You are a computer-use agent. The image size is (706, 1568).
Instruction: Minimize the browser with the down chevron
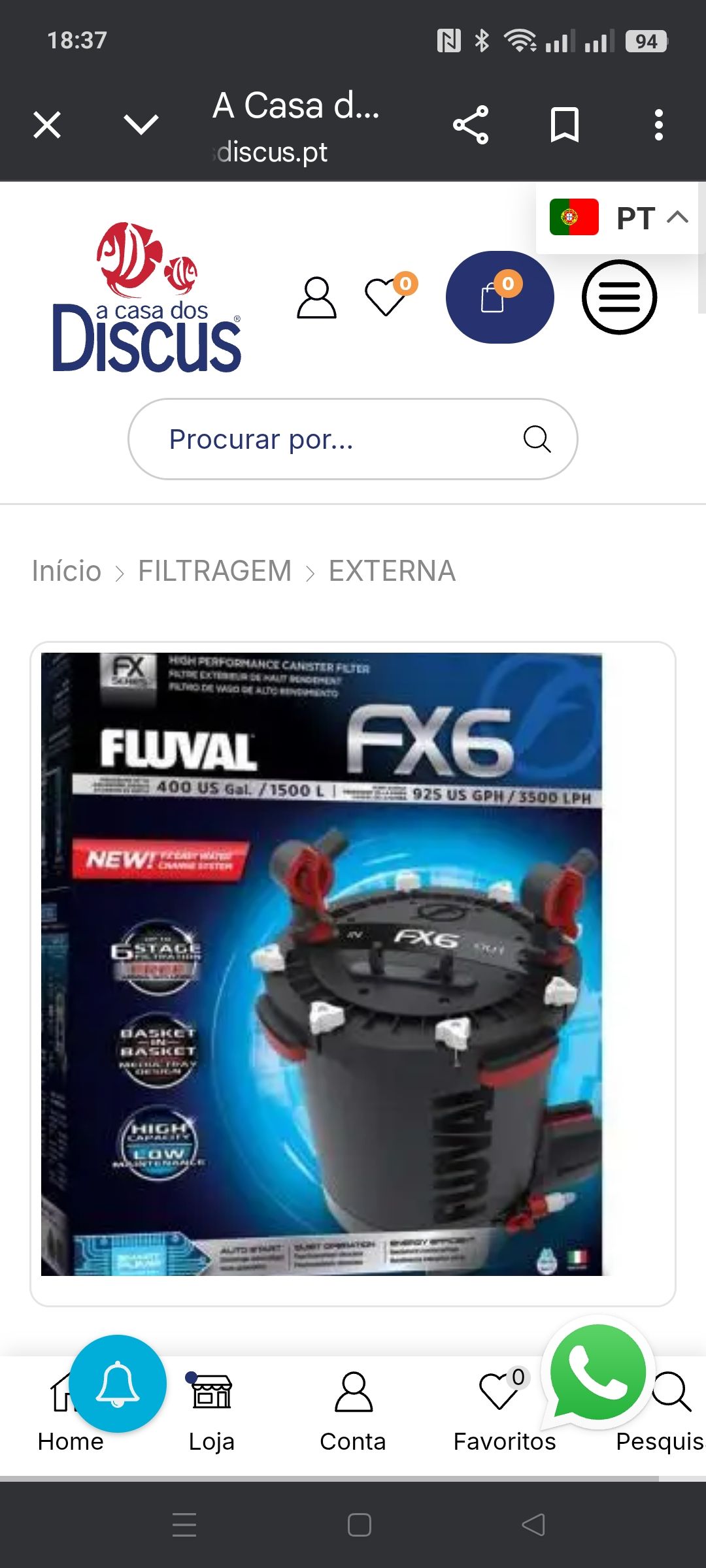pos(141,125)
